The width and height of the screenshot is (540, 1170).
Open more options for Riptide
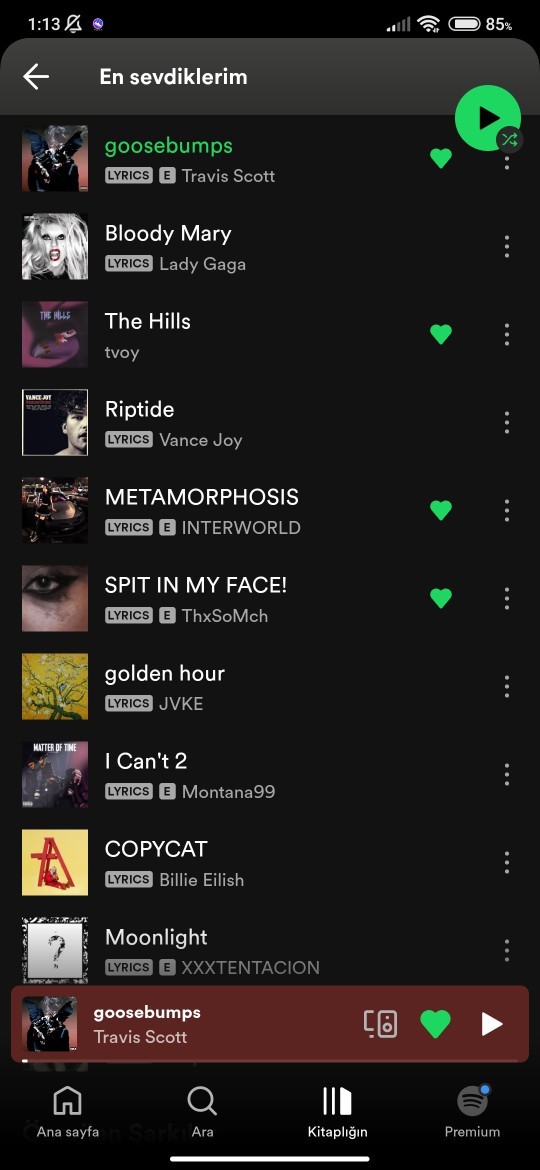507,422
